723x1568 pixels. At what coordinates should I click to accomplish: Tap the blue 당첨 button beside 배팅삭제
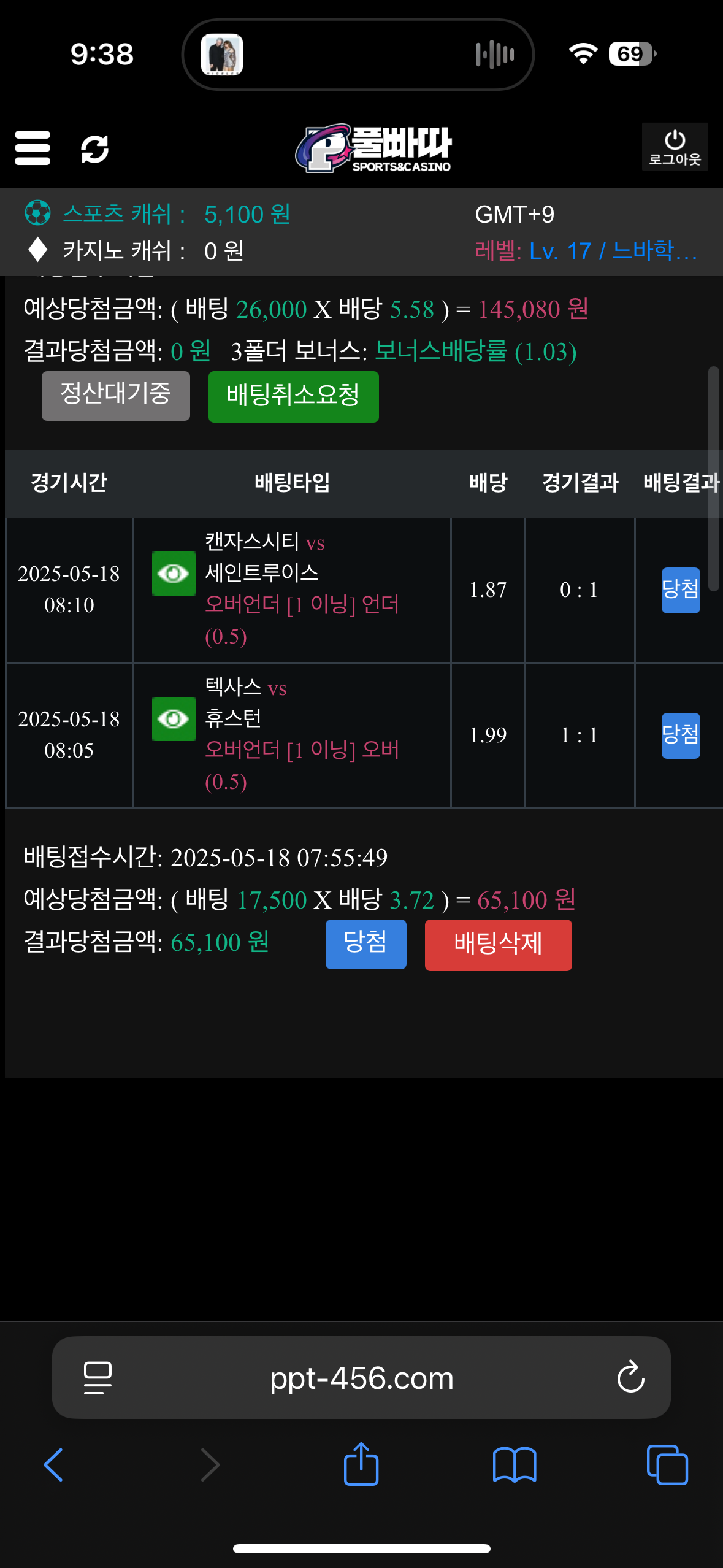coord(365,944)
